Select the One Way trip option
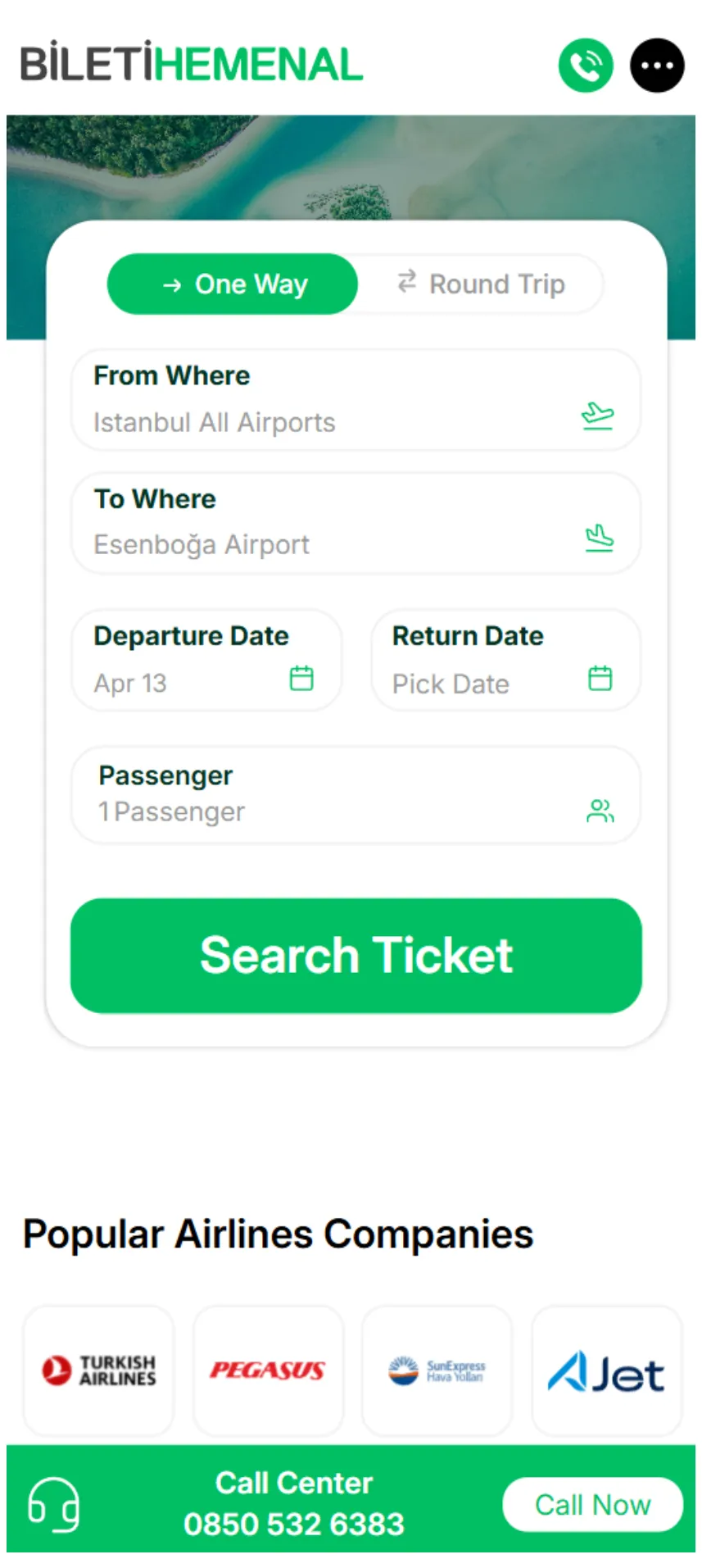702x1568 pixels. tap(232, 284)
